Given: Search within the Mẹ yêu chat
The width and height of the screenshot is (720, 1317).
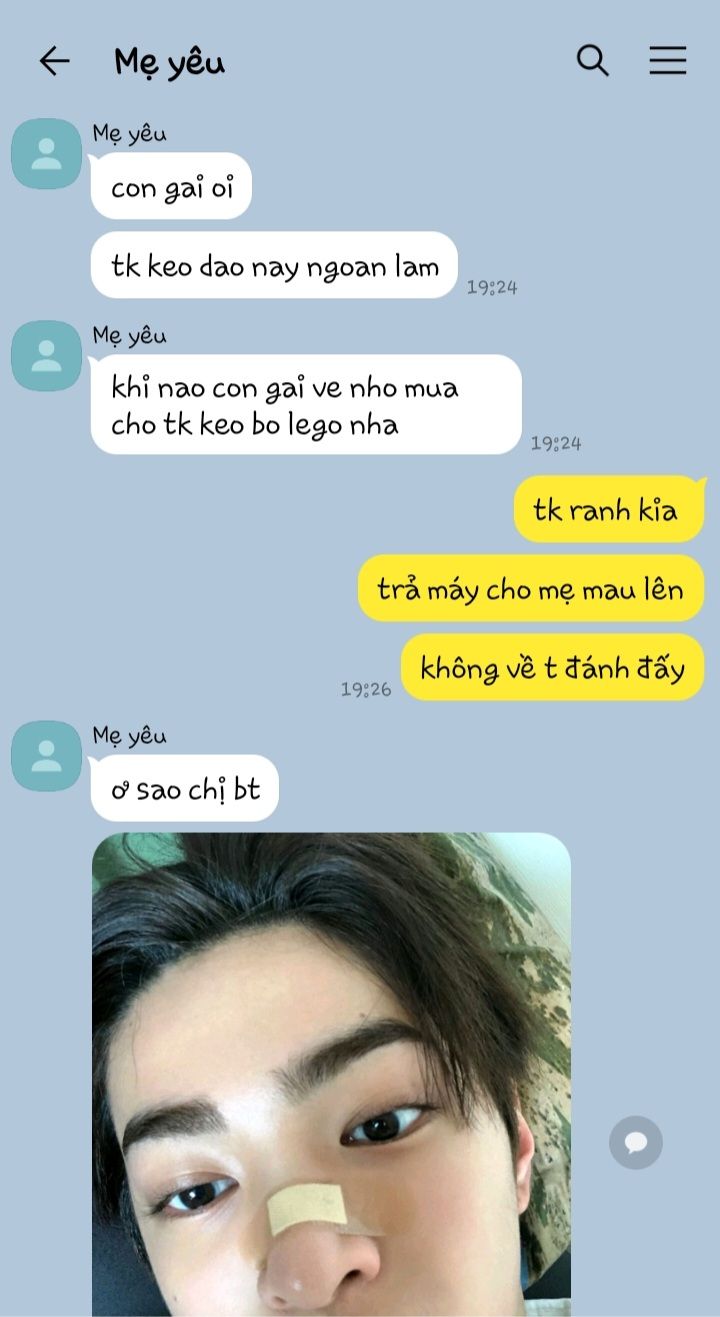Looking at the screenshot, I should [592, 61].
